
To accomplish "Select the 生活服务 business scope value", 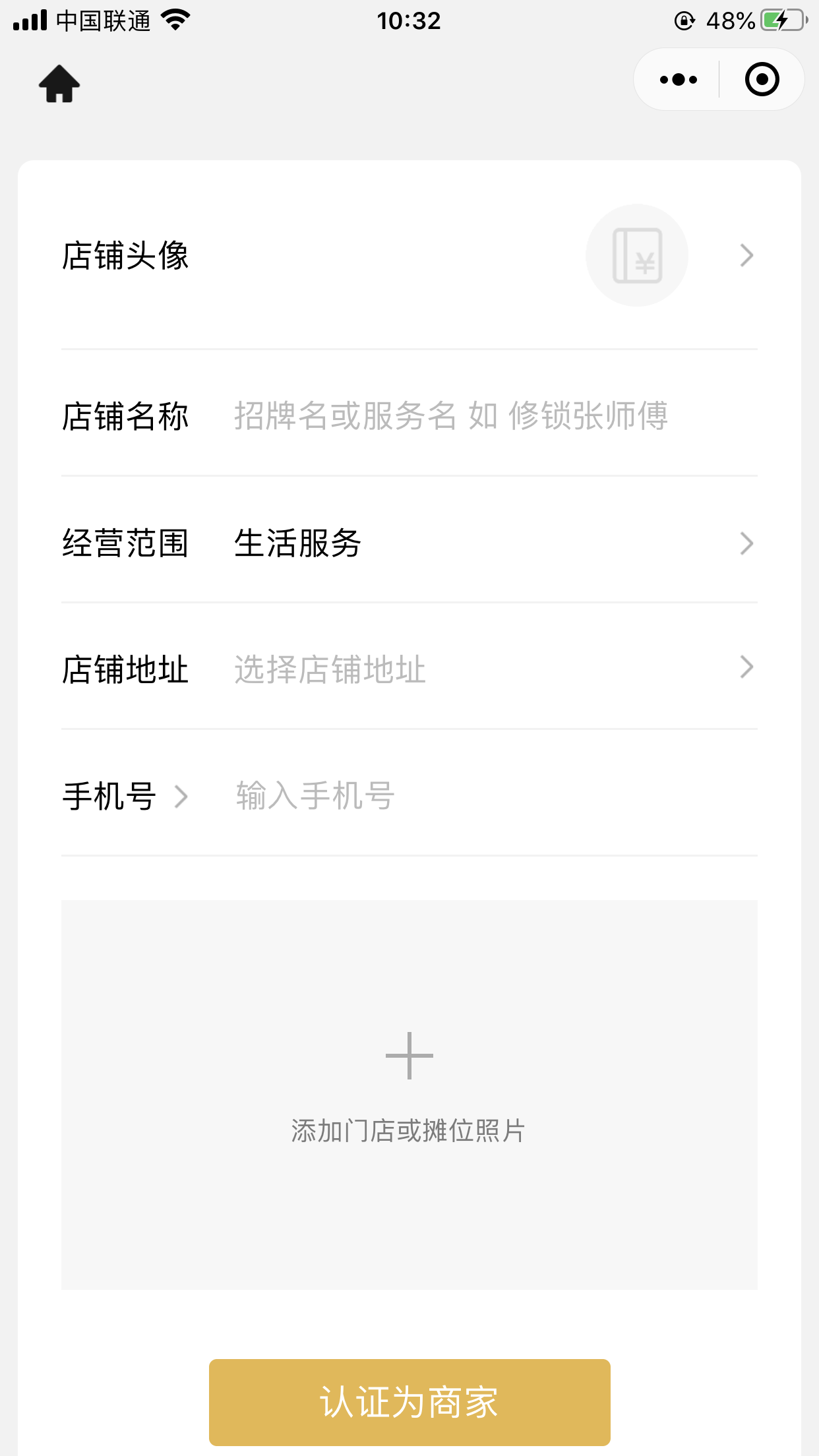I will point(297,543).
